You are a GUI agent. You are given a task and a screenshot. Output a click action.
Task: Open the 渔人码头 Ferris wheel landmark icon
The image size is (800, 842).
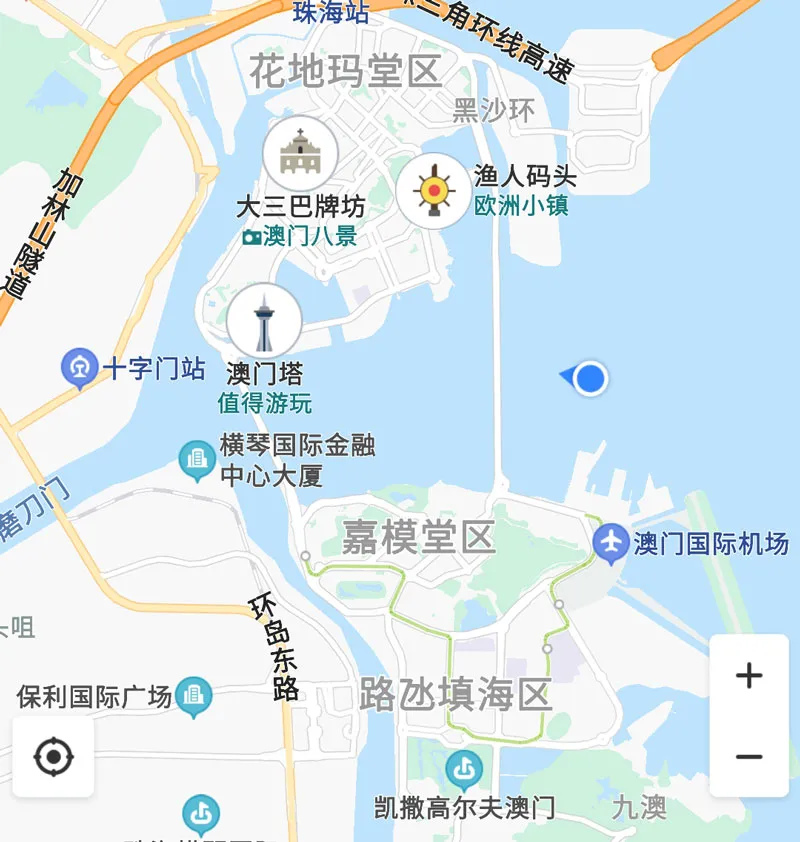tap(435, 188)
